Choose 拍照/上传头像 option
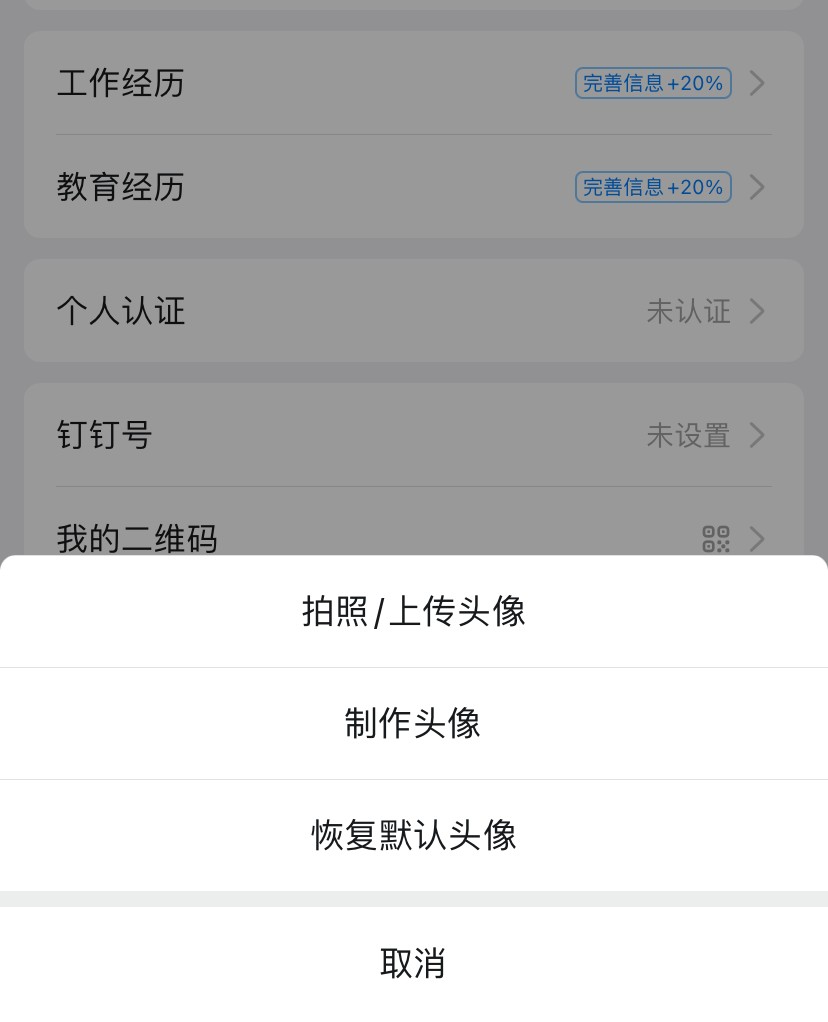The height and width of the screenshot is (1022, 828). point(414,611)
